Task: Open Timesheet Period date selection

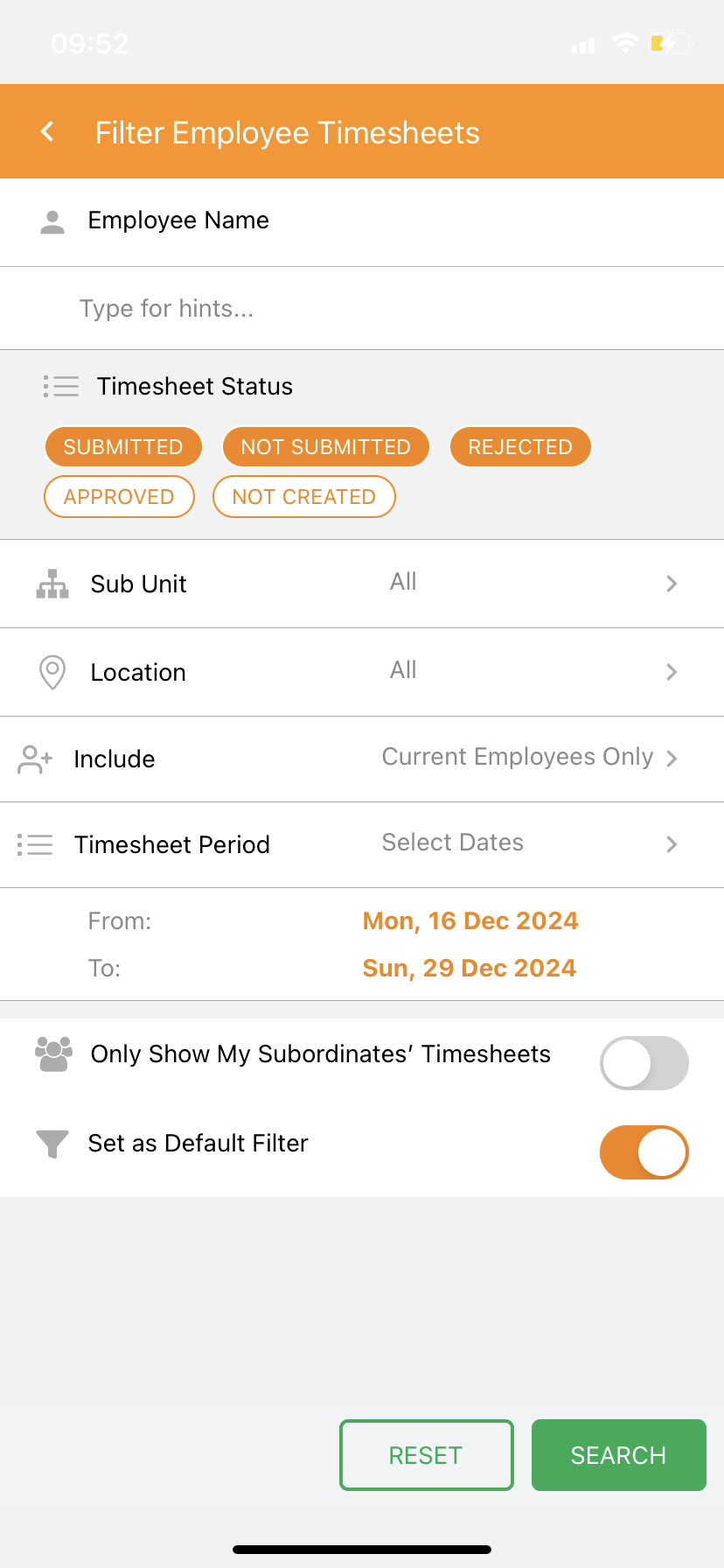Action: pyautogui.click(x=362, y=844)
